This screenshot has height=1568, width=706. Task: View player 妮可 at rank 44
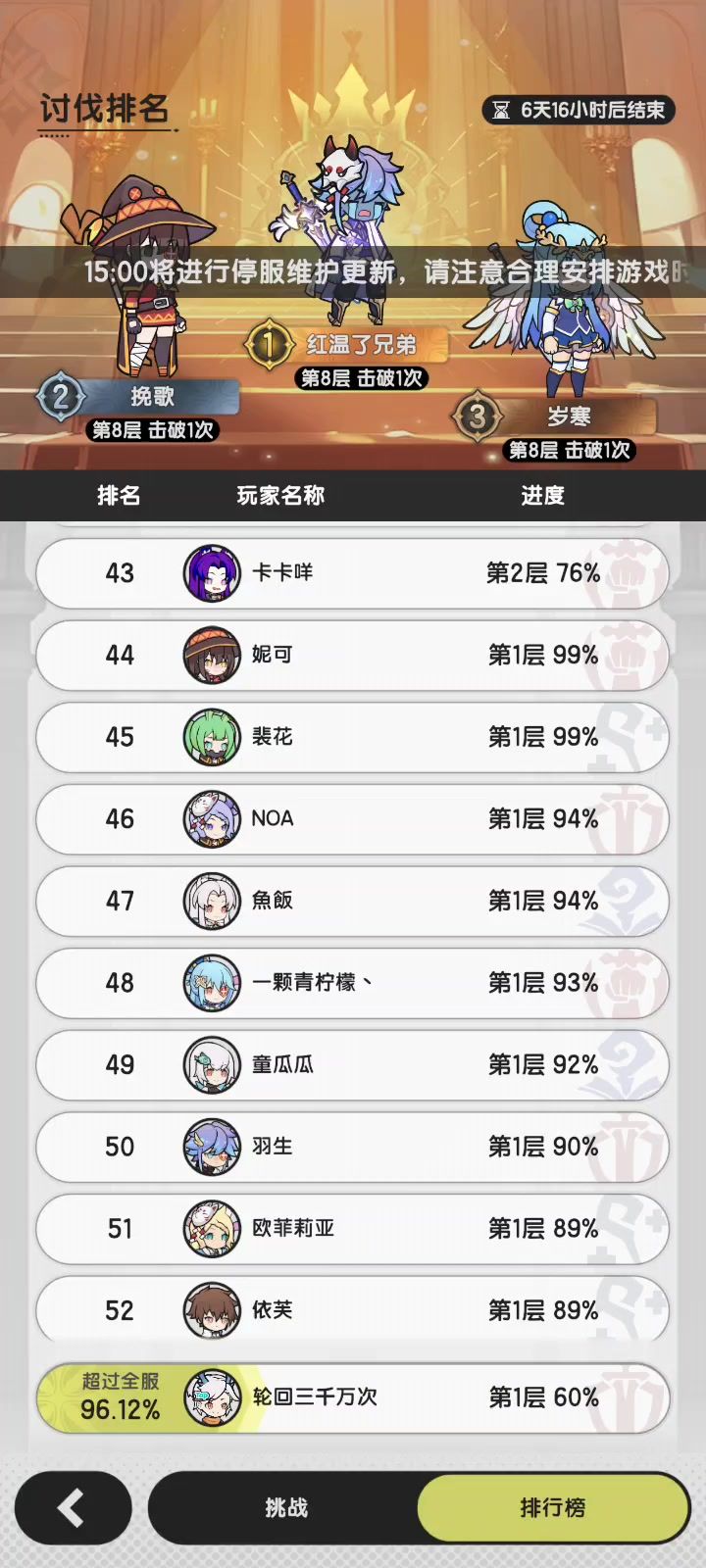353,655
